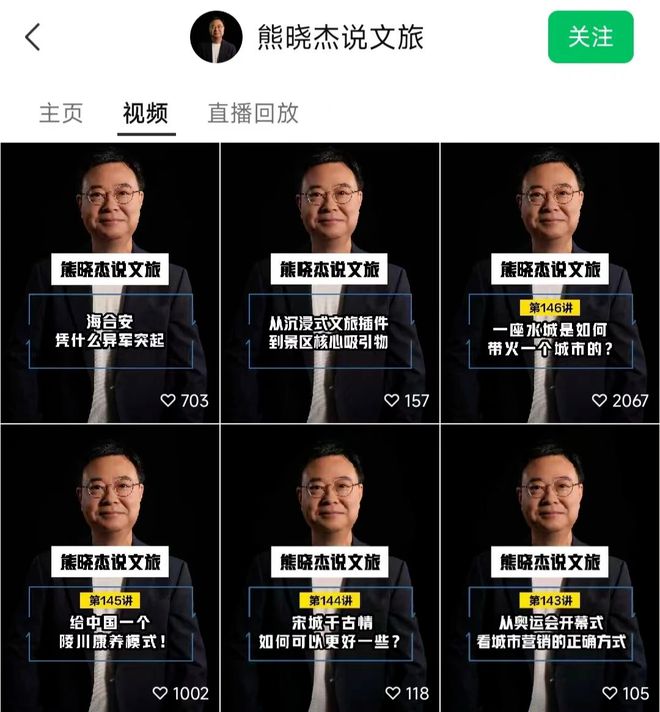Open the 第146讲 video about 一座水城

pyautogui.click(x=550, y=282)
